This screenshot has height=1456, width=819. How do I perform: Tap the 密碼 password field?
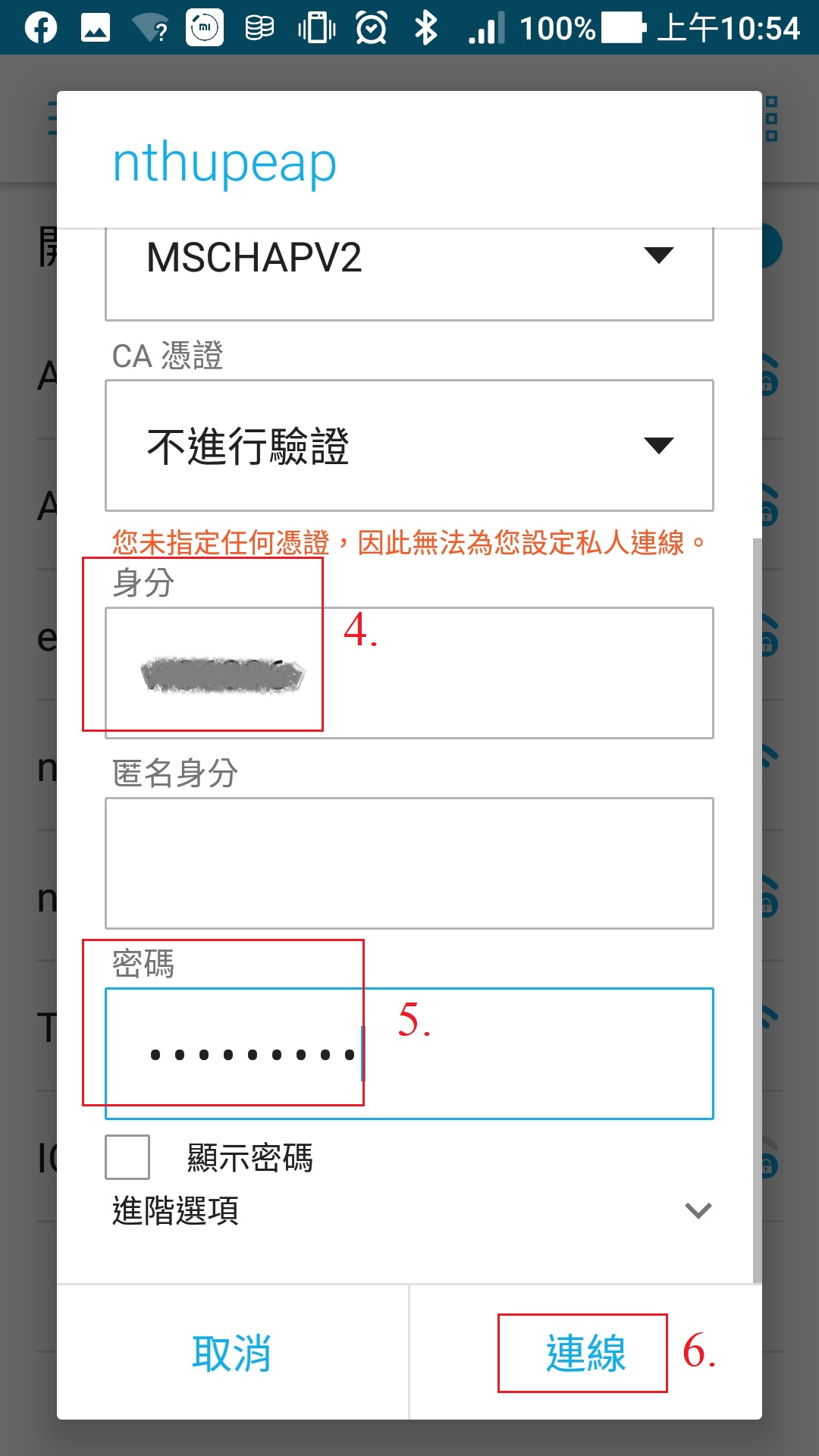409,1053
